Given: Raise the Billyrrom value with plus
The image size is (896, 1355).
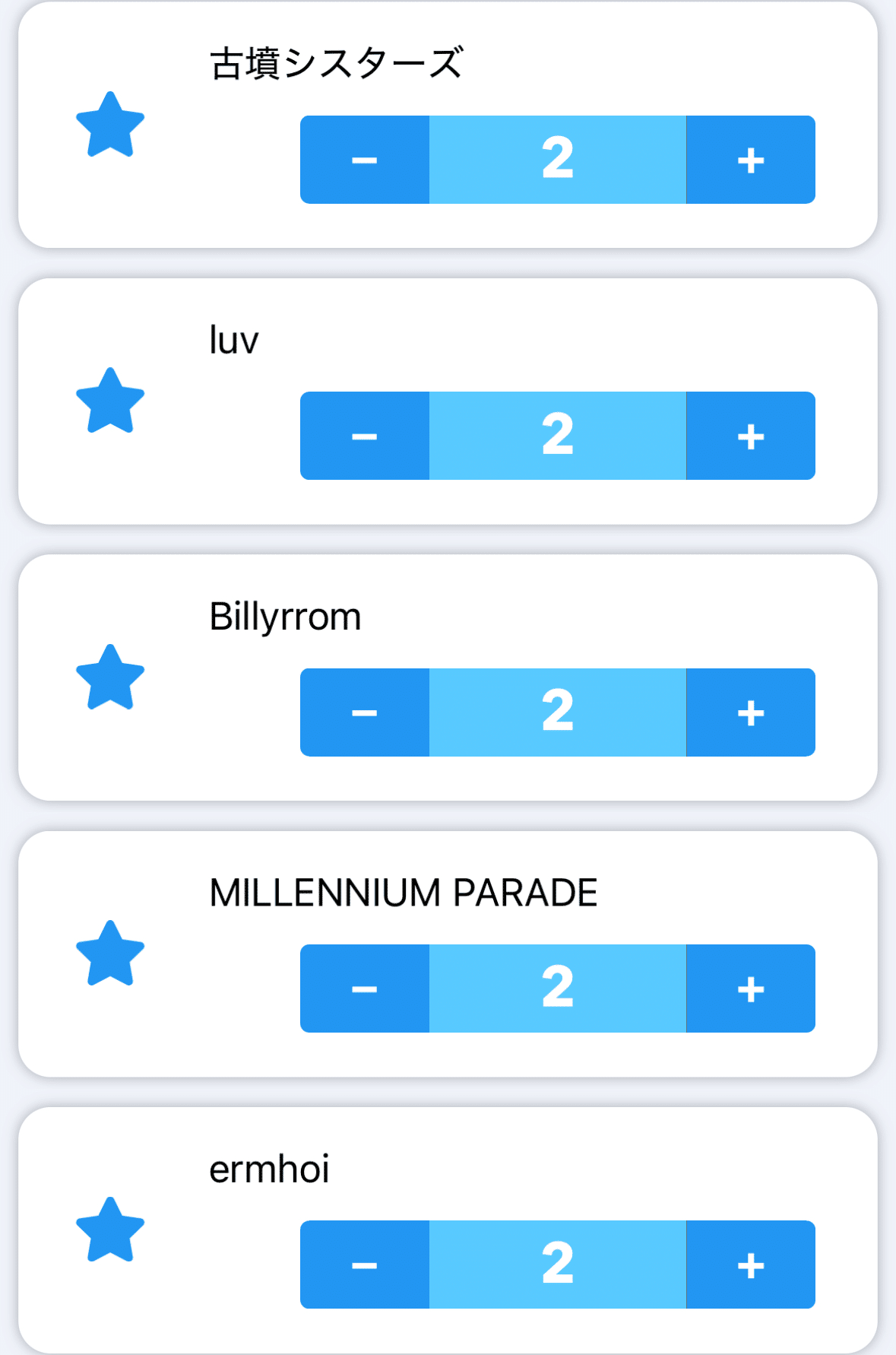Looking at the screenshot, I should pos(750,712).
